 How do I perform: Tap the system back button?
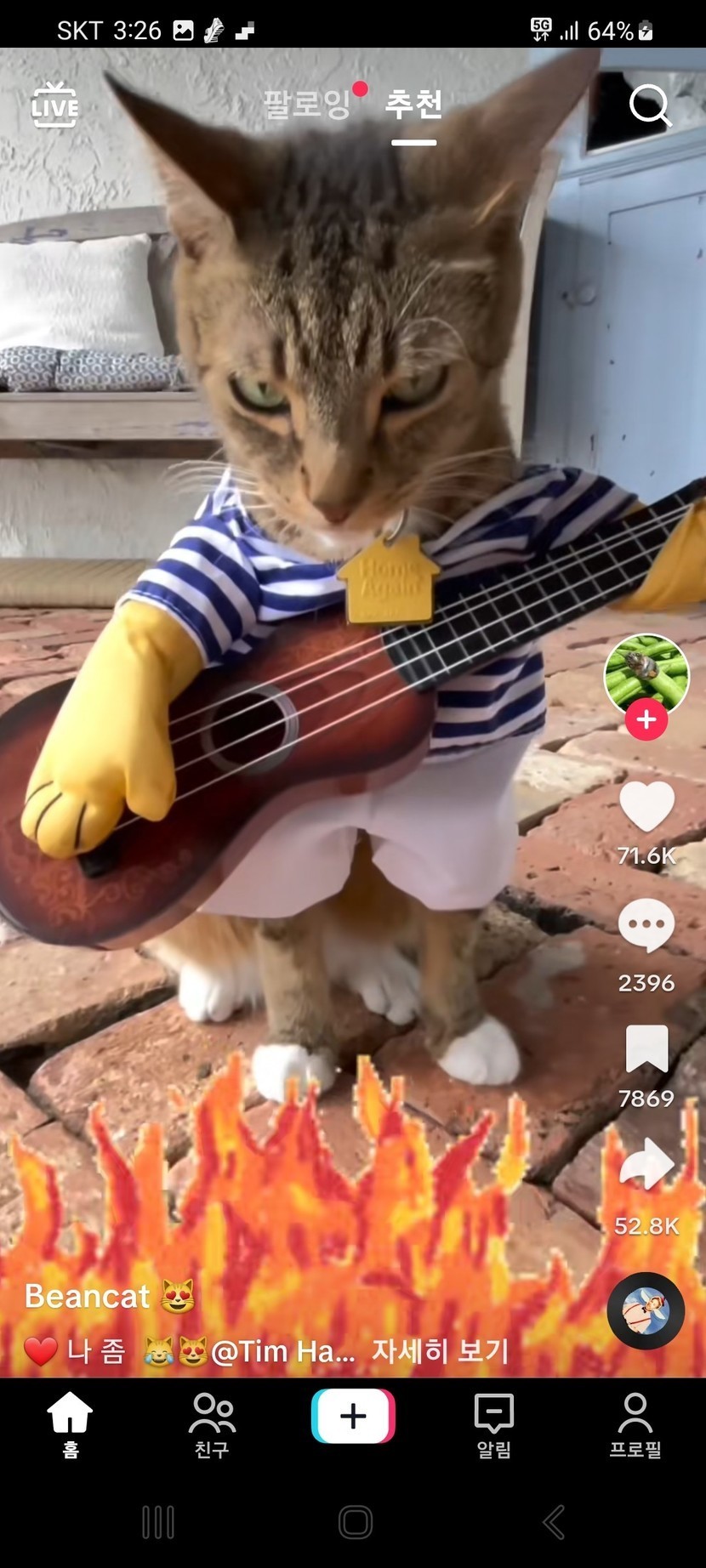point(554,1522)
